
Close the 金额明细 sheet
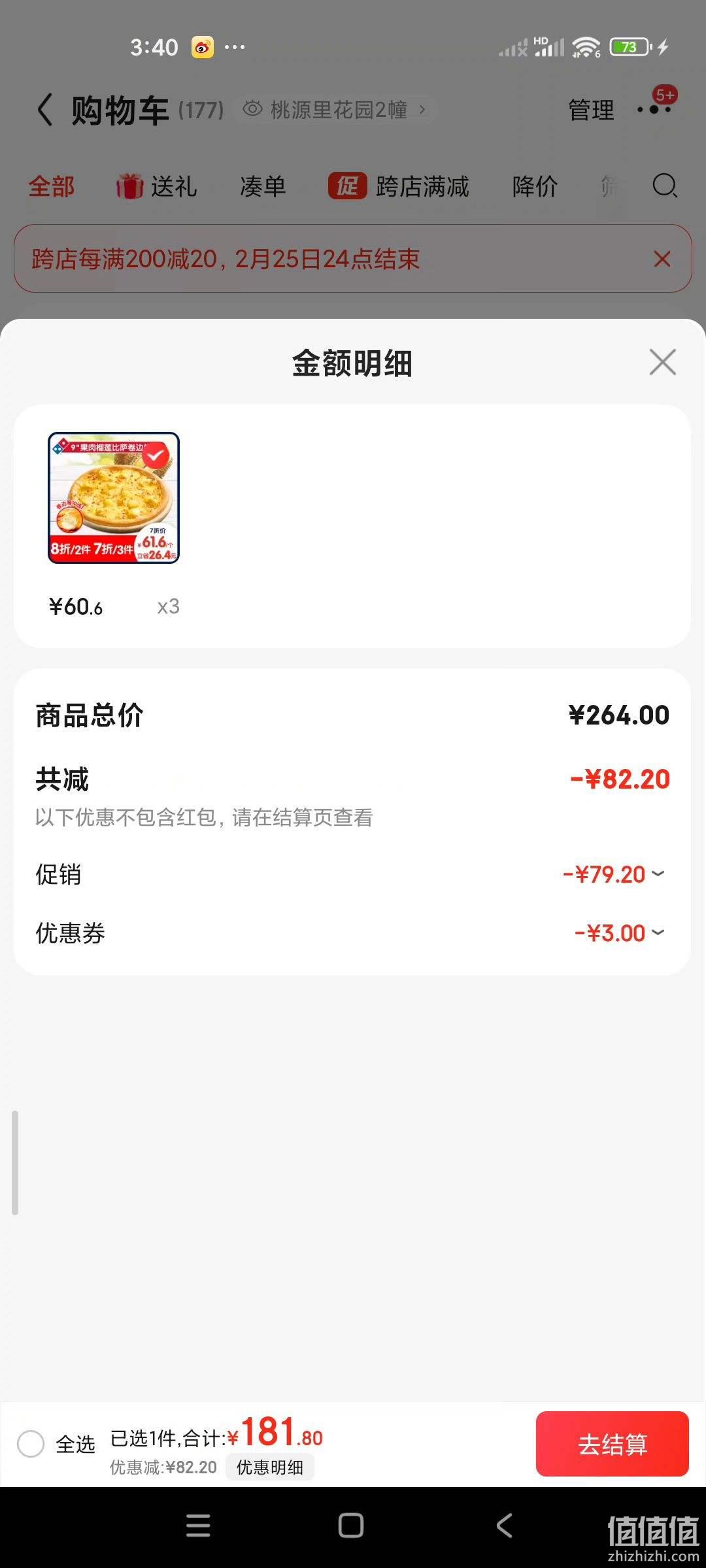point(662,362)
